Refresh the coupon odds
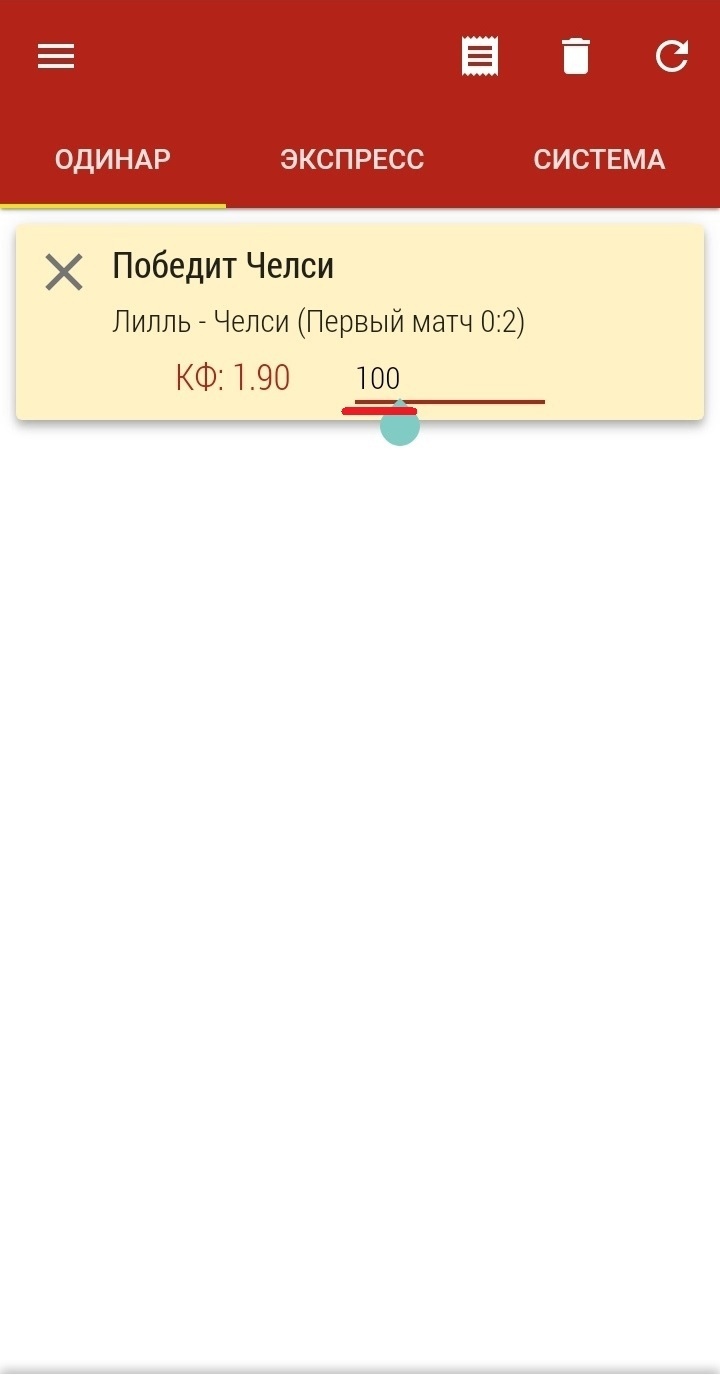The height and width of the screenshot is (1375, 720). click(x=672, y=56)
